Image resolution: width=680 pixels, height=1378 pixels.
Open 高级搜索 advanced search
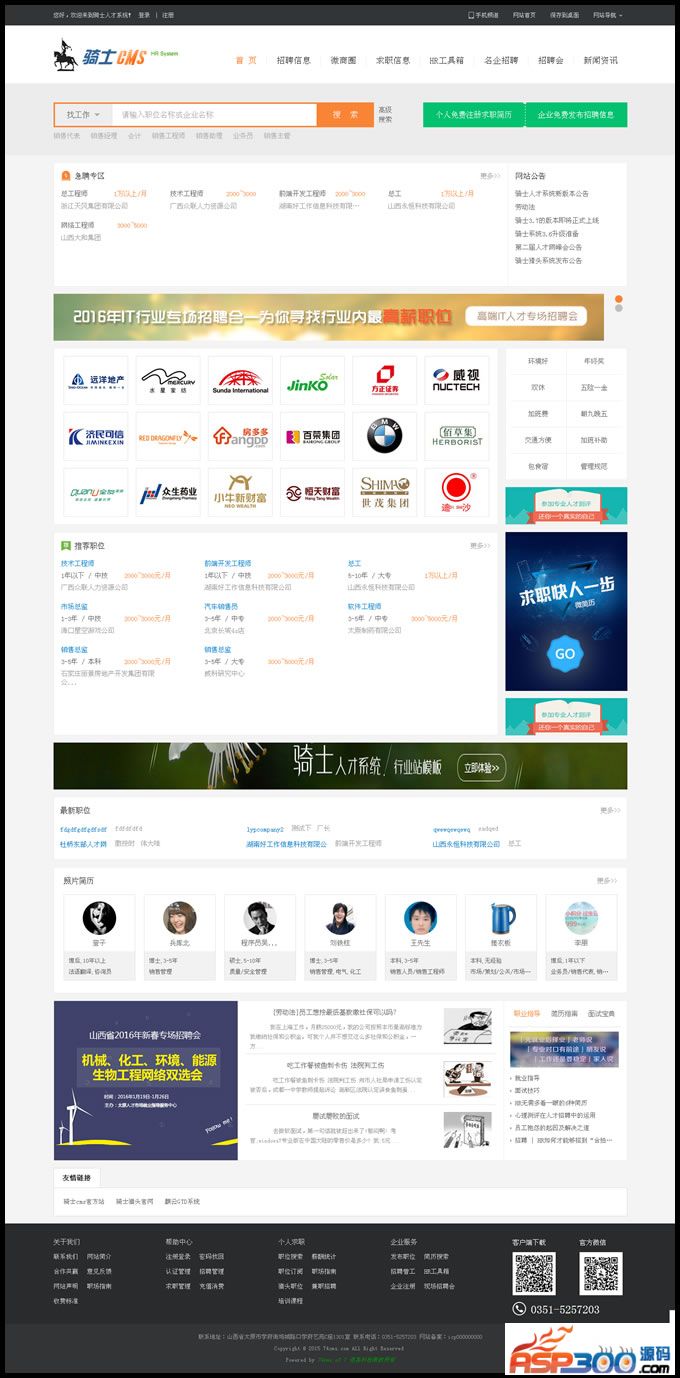tap(385, 115)
